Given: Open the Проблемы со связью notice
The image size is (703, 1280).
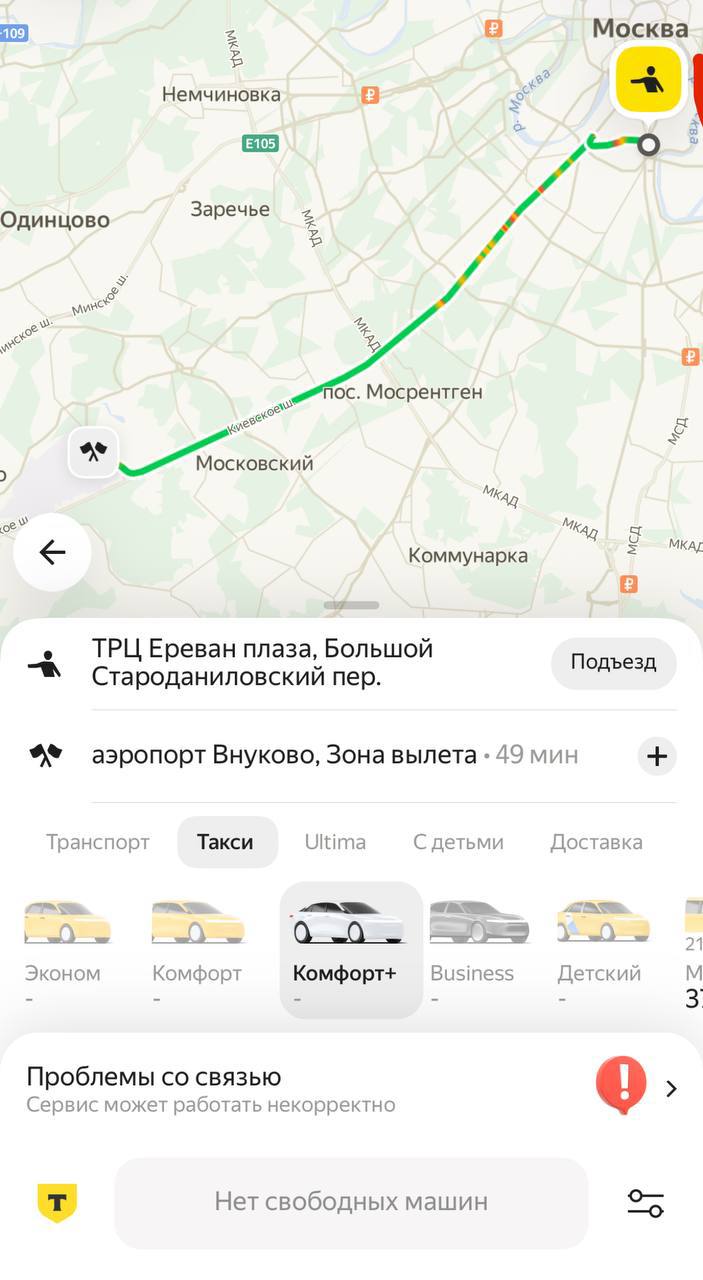Looking at the screenshot, I should click(350, 1088).
